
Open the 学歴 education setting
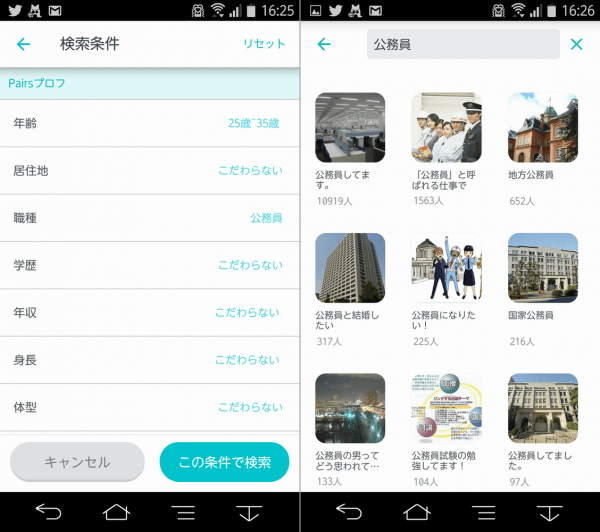click(x=150, y=265)
